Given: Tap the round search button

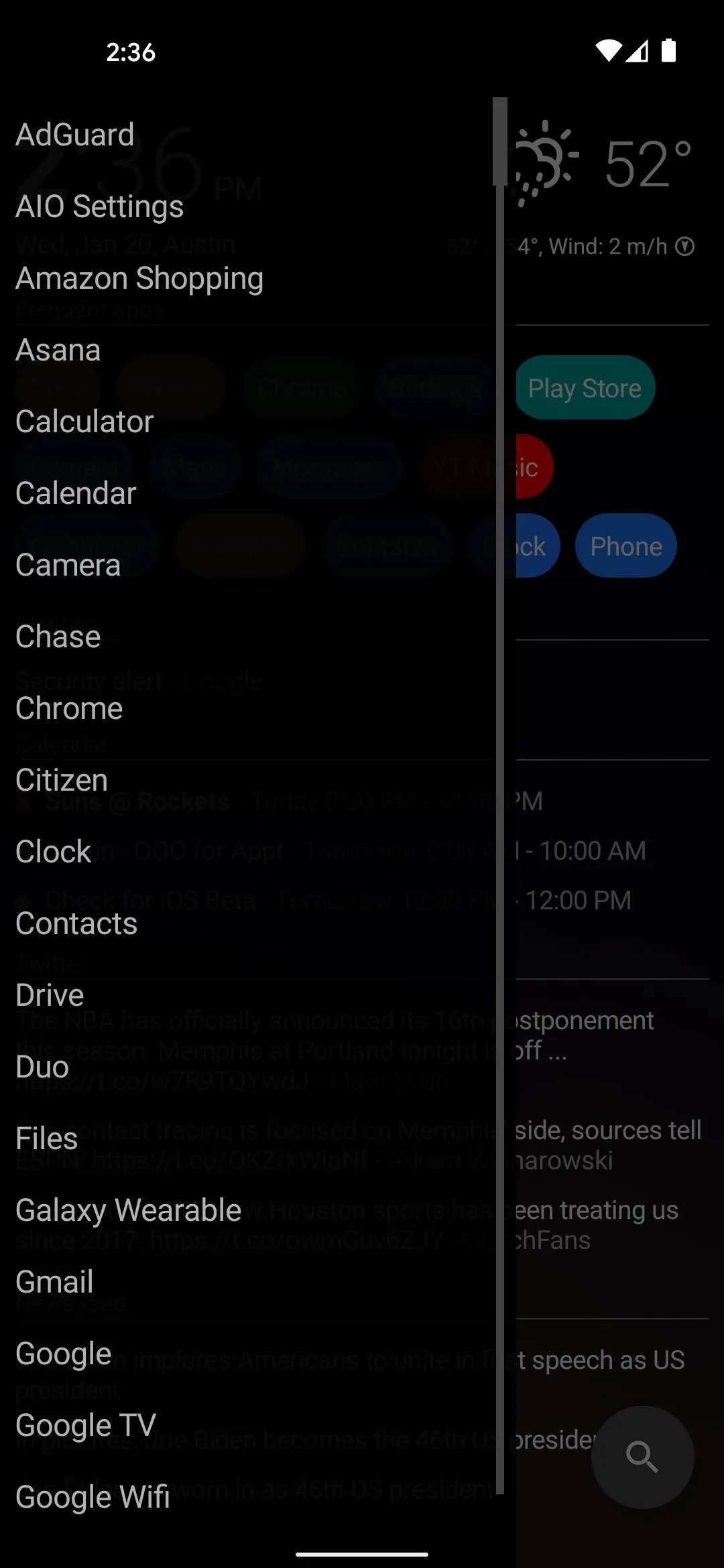Looking at the screenshot, I should (642, 1457).
